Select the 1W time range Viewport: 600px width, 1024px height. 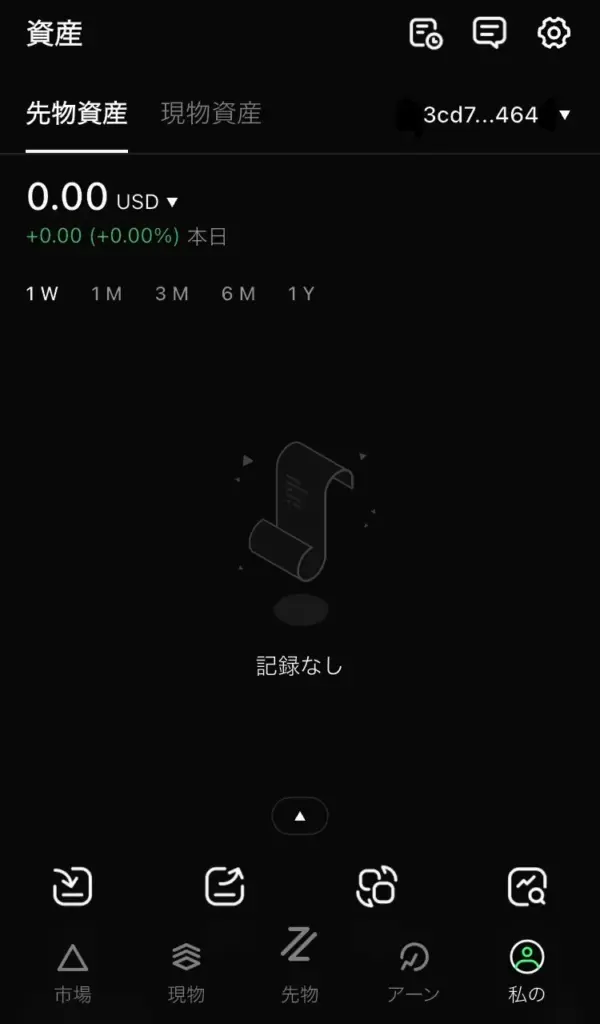pos(43,294)
